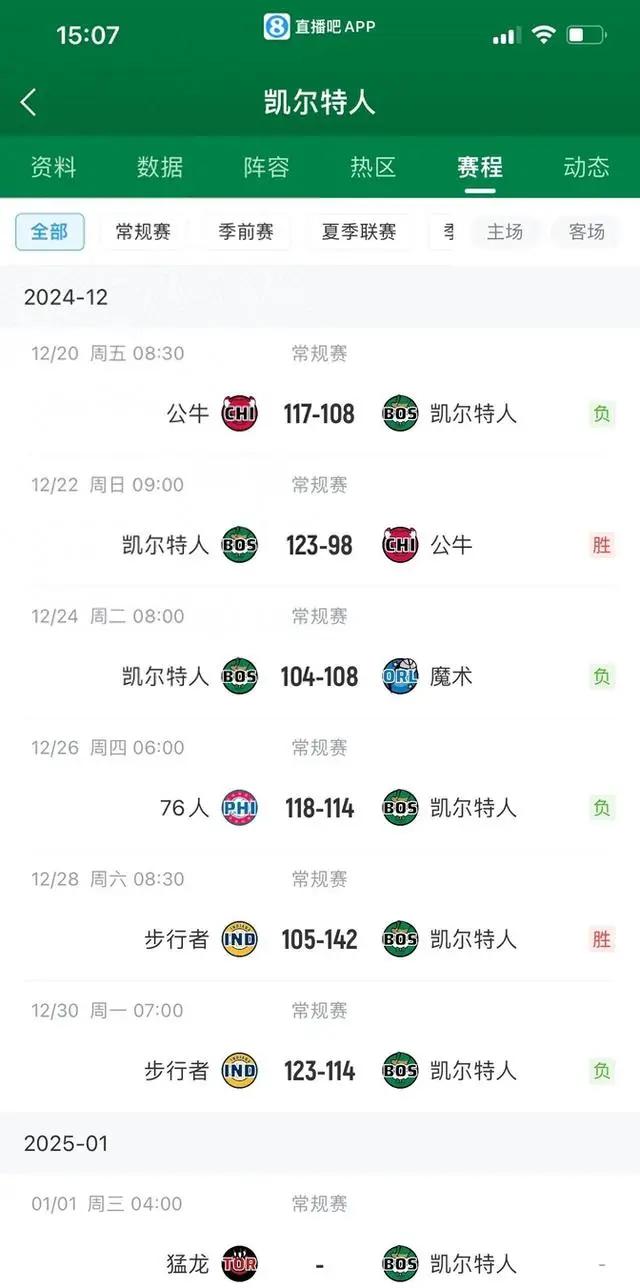
Task: Go back using the arrow icon
Action: pos(28,102)
